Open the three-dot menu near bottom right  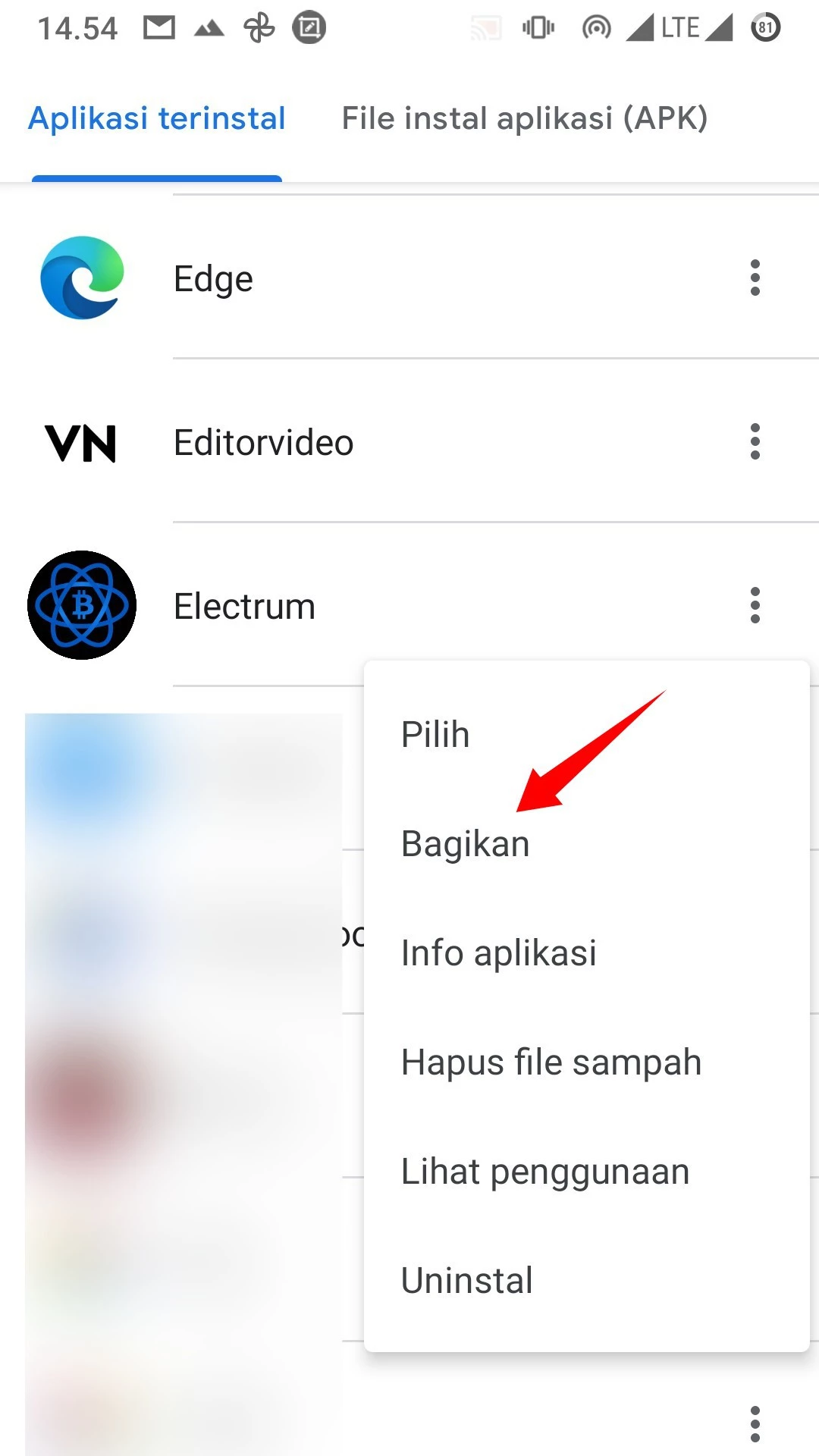(x=755, y=1424)
